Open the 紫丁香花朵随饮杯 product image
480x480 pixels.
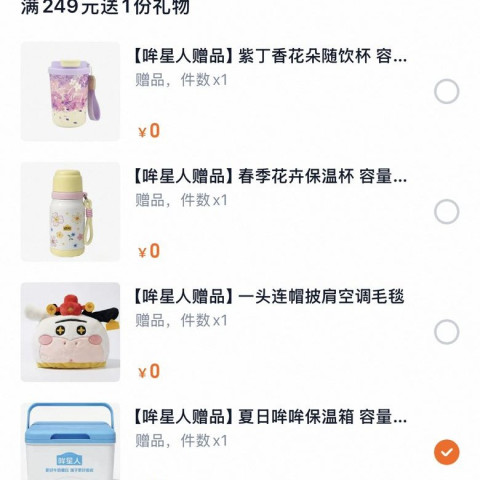70,91
